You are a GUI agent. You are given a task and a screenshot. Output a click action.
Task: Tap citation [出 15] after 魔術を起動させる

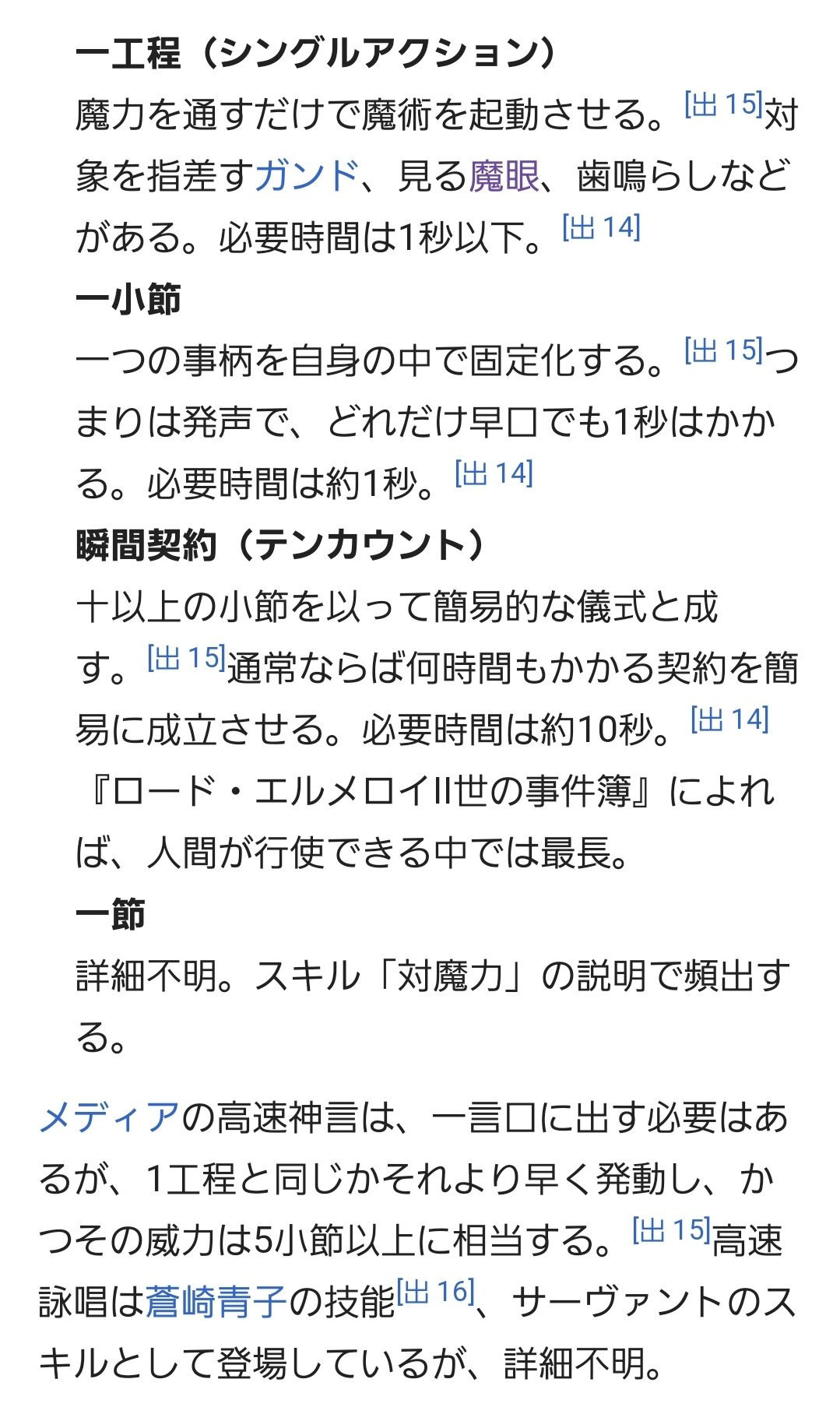pyautogui.click(x=723, y=104)
